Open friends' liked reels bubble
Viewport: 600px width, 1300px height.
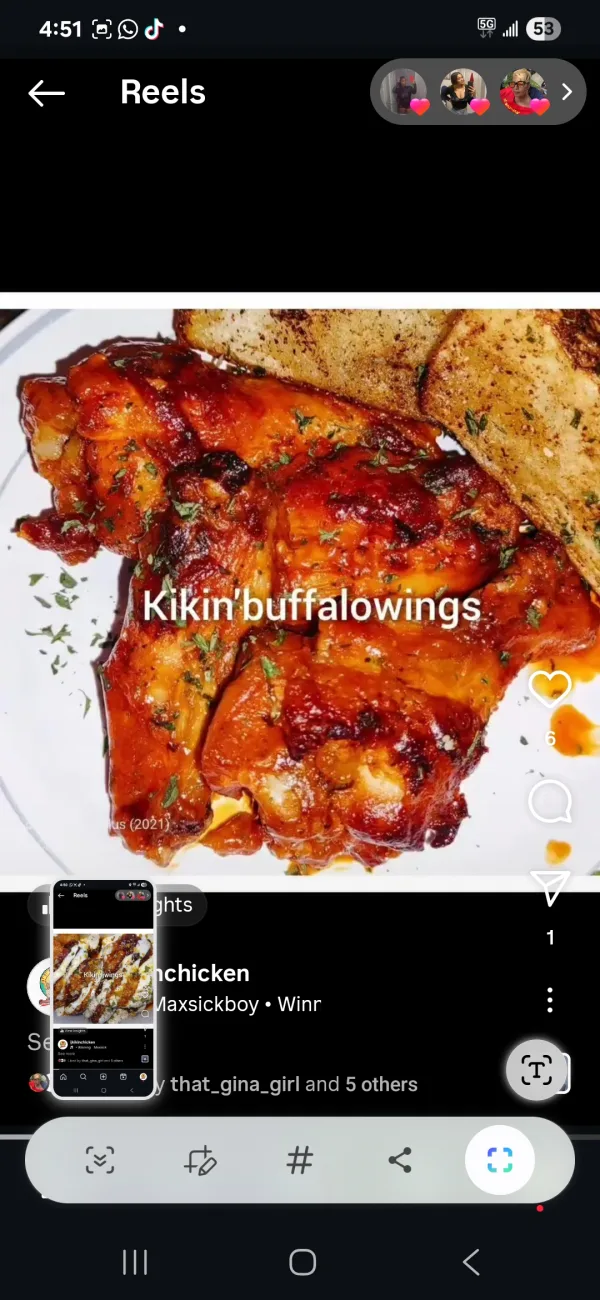click(477, 92)
